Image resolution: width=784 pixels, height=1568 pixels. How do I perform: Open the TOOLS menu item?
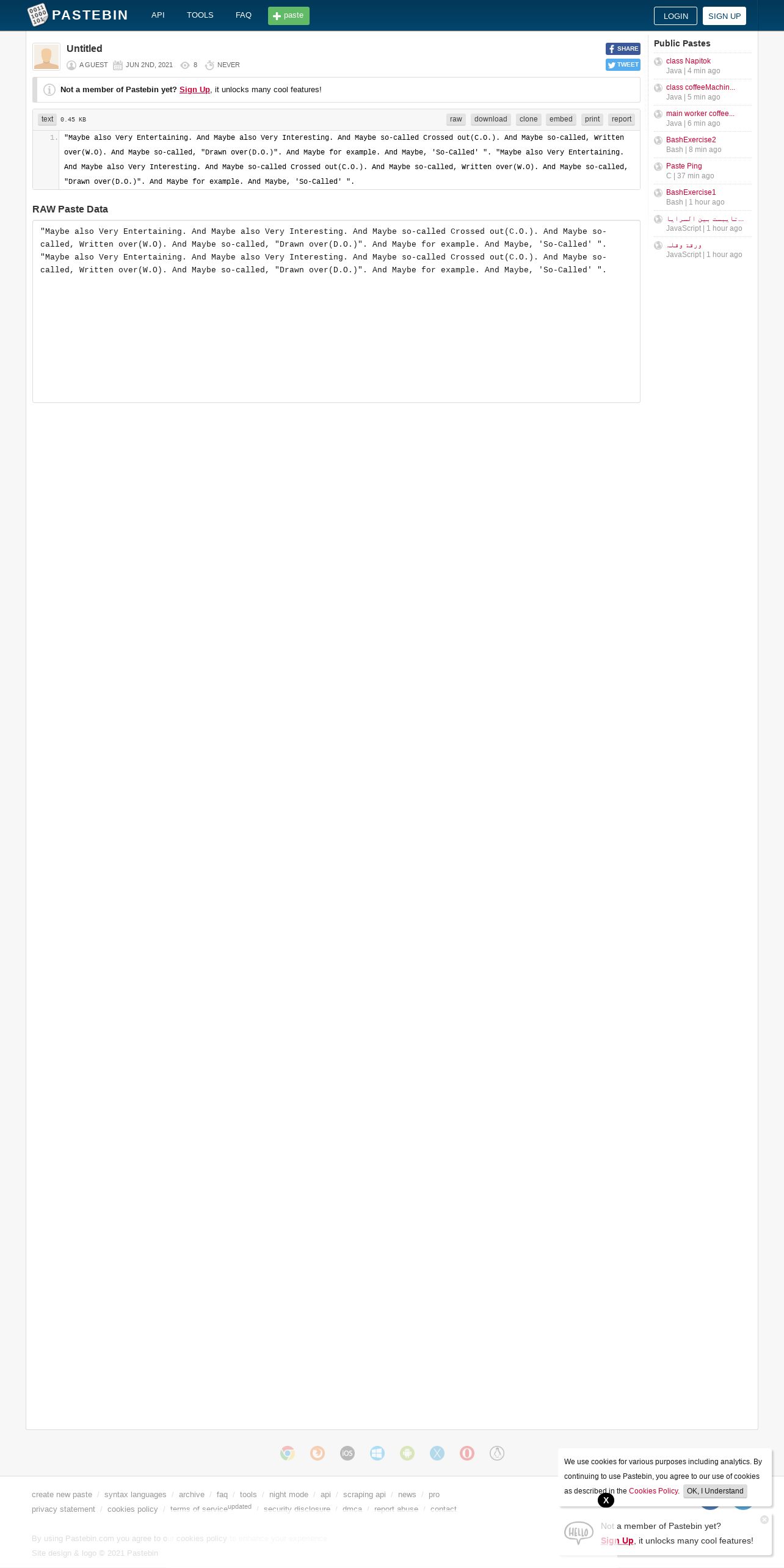200,15
